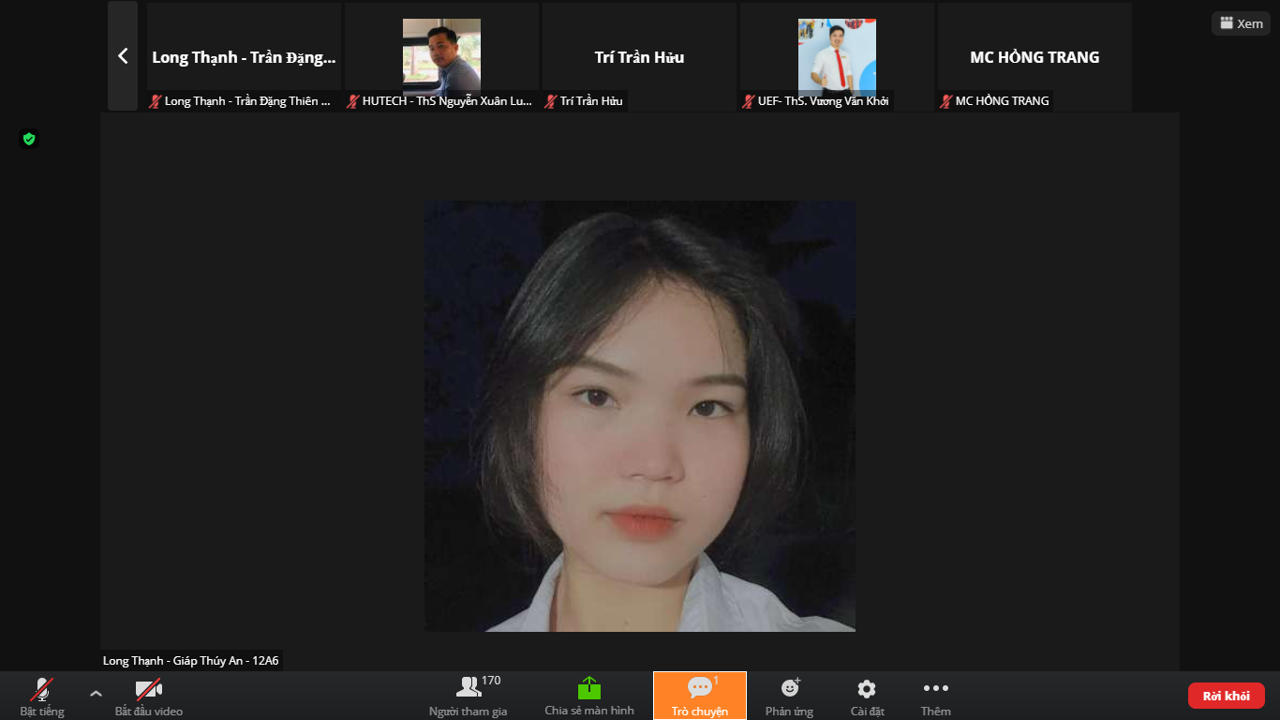Open Cài đặt settings
The height and width of the screenshot is (720, 1280).
point(867,695)
